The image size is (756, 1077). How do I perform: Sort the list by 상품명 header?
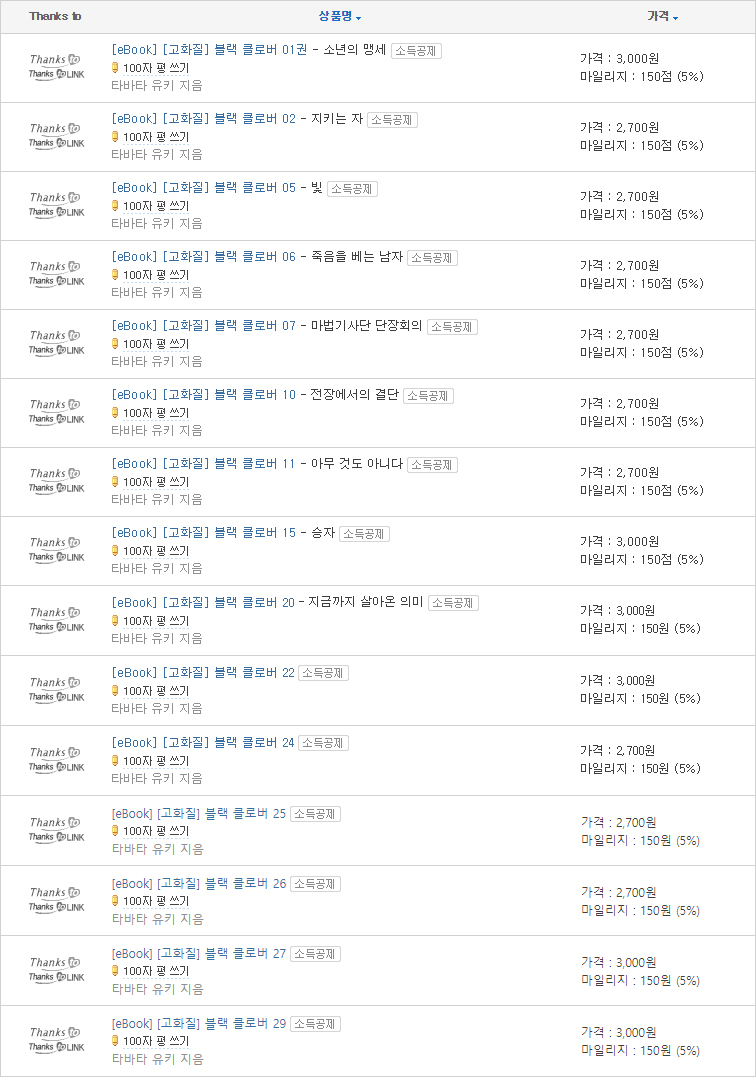(x=339, y=16)
